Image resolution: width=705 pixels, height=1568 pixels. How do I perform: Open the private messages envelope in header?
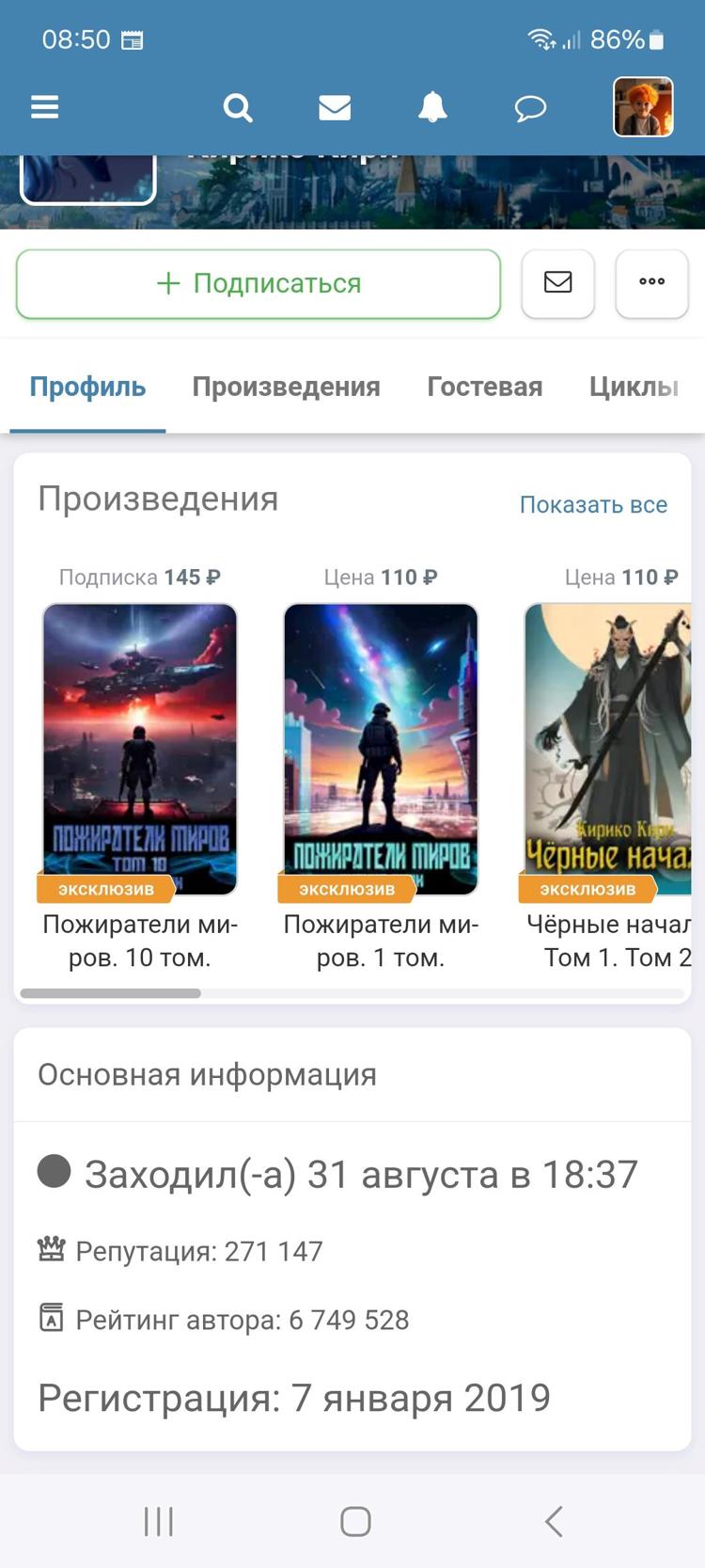click(335, 108)
